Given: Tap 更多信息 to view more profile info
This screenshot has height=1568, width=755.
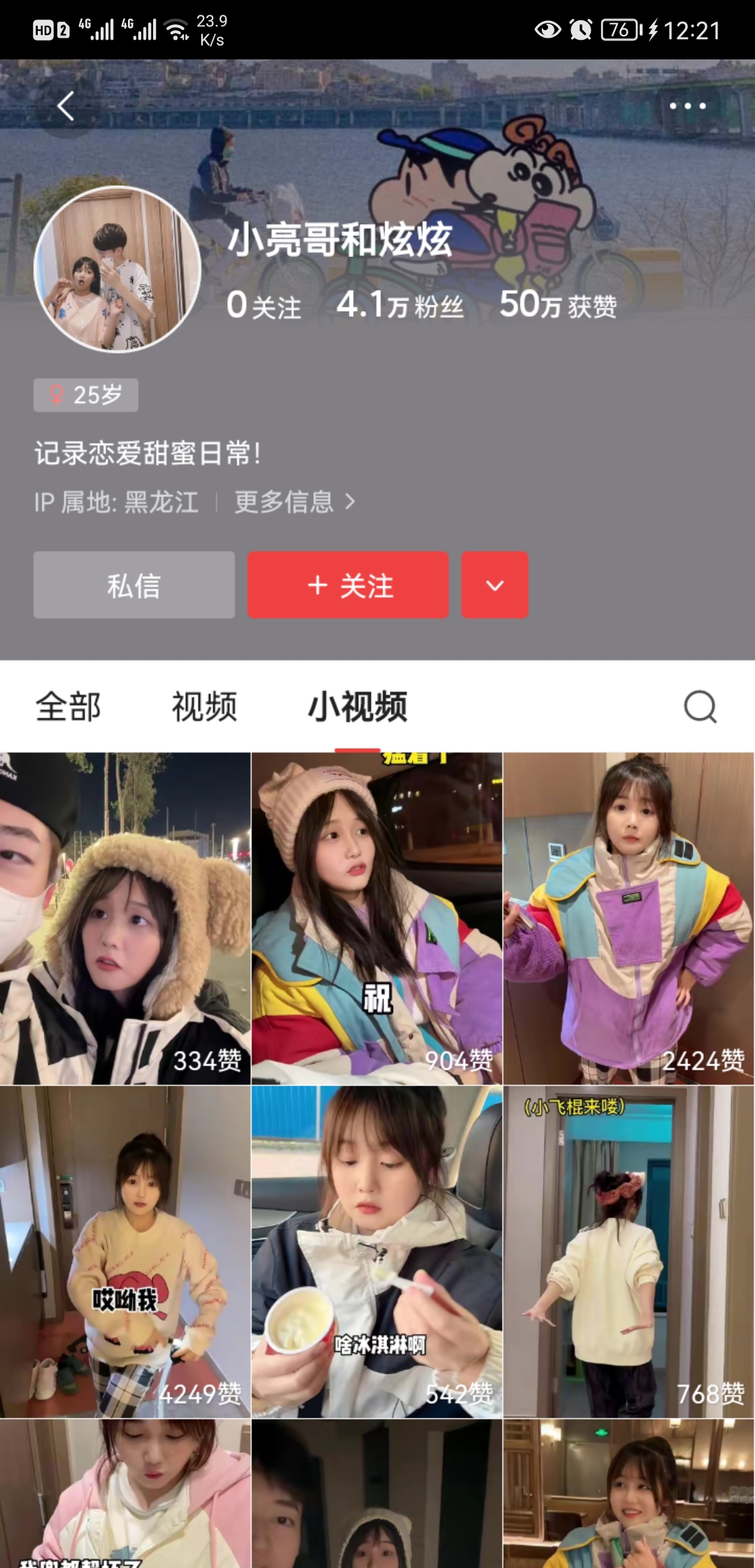Looking at the screenshot, I should coord(294,502).
